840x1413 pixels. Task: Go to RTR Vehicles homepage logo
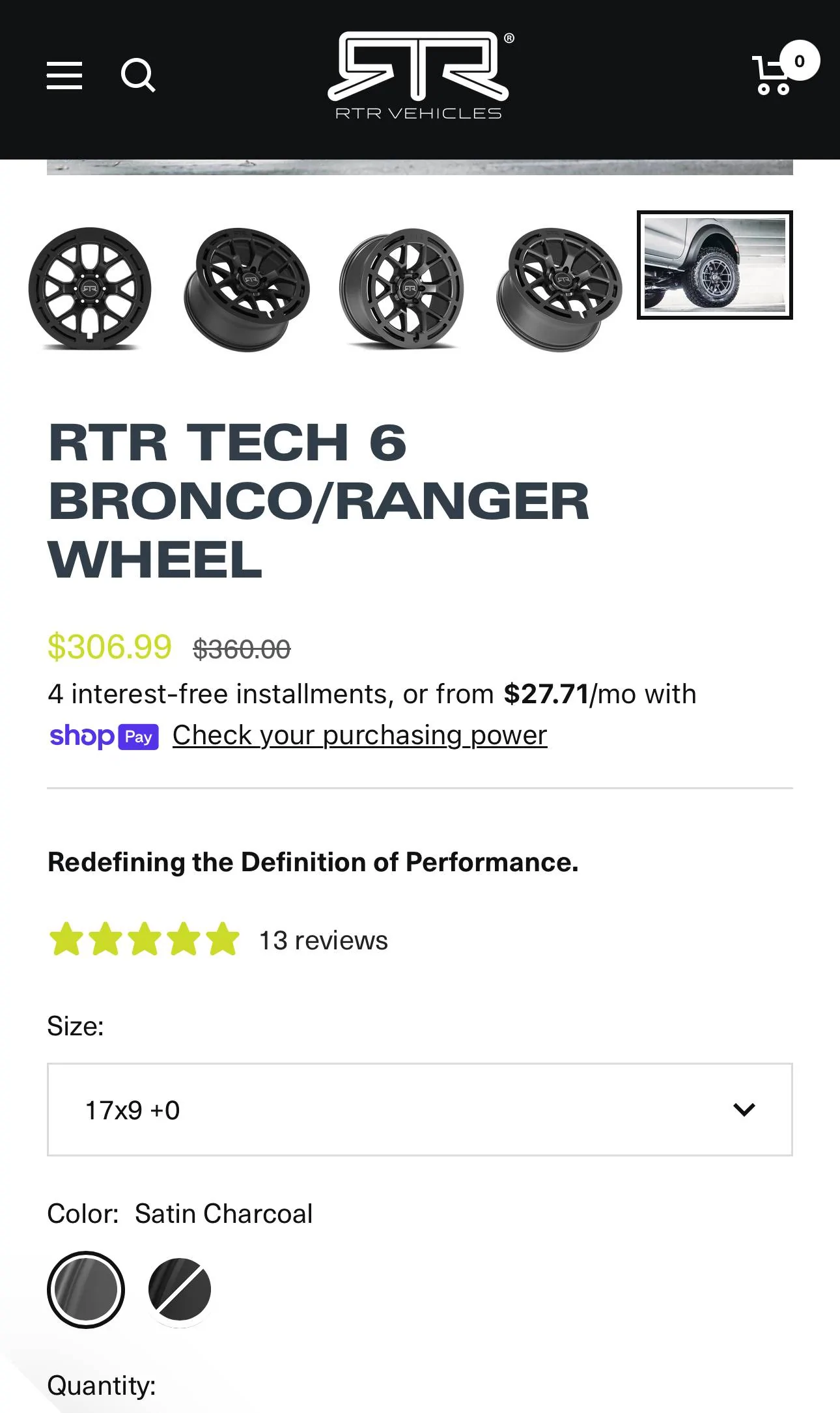419,76
